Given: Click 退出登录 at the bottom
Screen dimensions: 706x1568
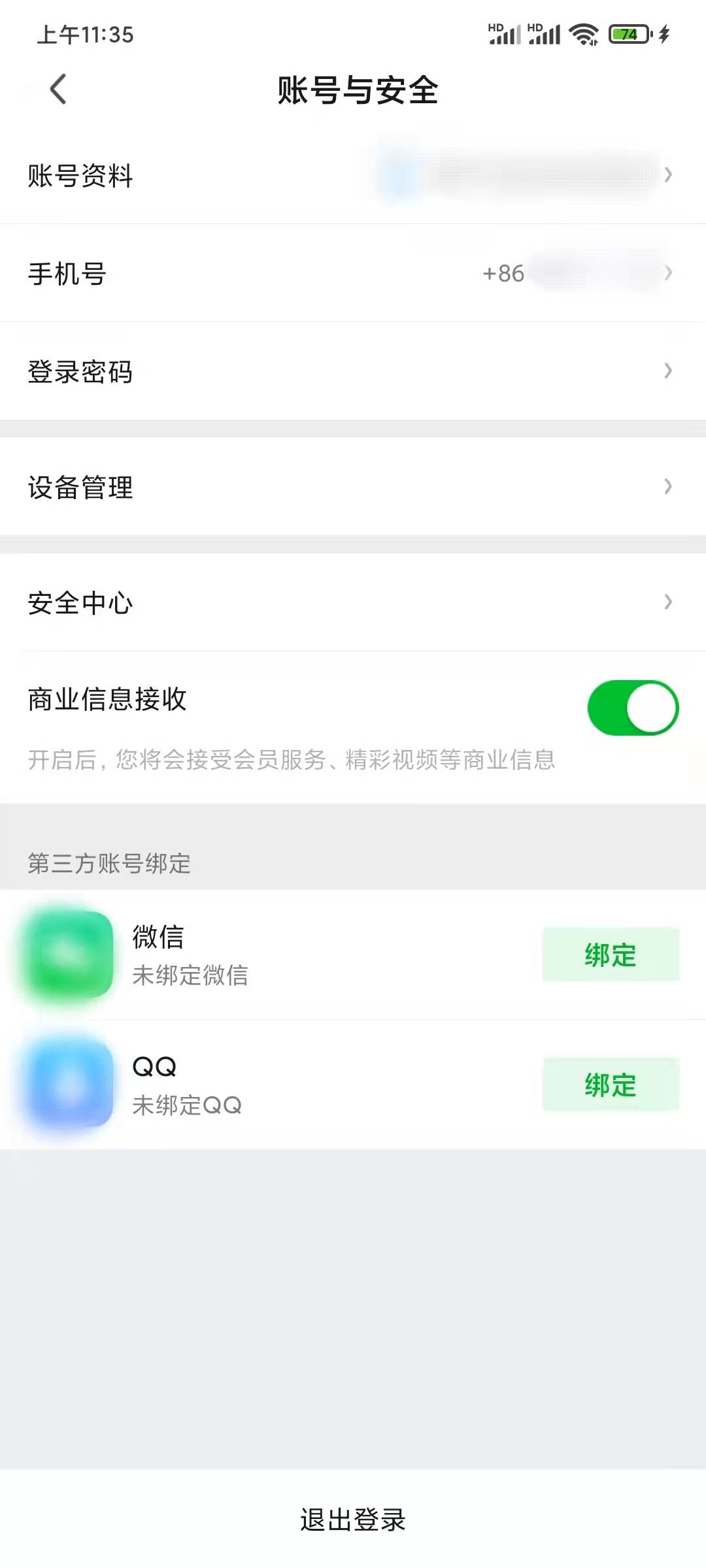Looking at the screenshot, I should (353, 1520).
